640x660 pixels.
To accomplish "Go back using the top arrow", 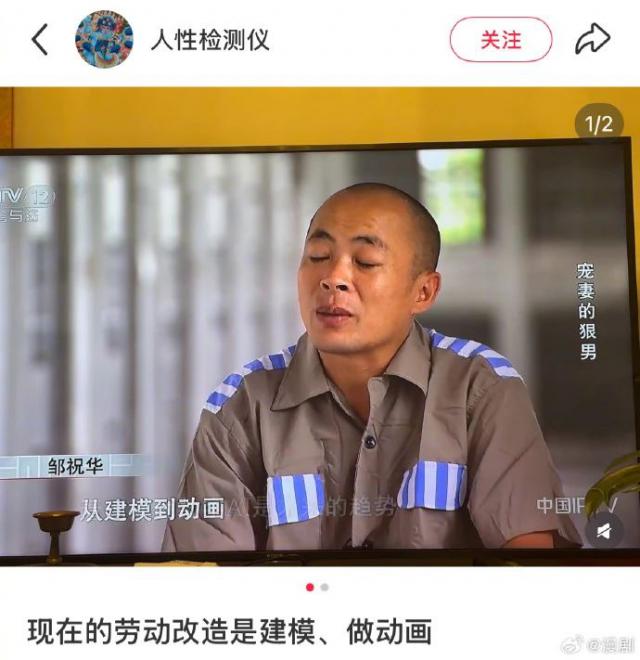I will click(x=40, y=40).
